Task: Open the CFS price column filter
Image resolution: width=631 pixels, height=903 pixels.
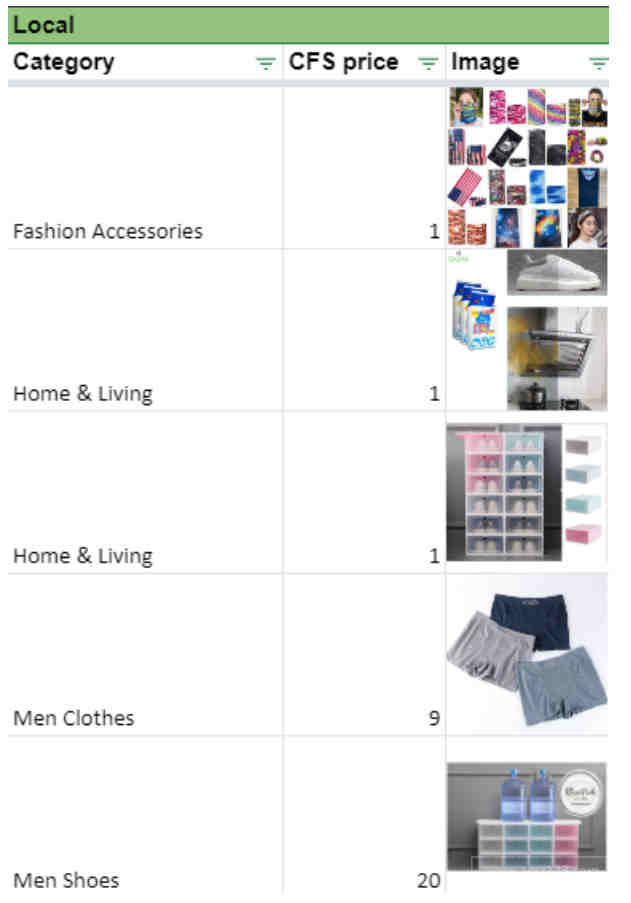Action: (428, 63)
